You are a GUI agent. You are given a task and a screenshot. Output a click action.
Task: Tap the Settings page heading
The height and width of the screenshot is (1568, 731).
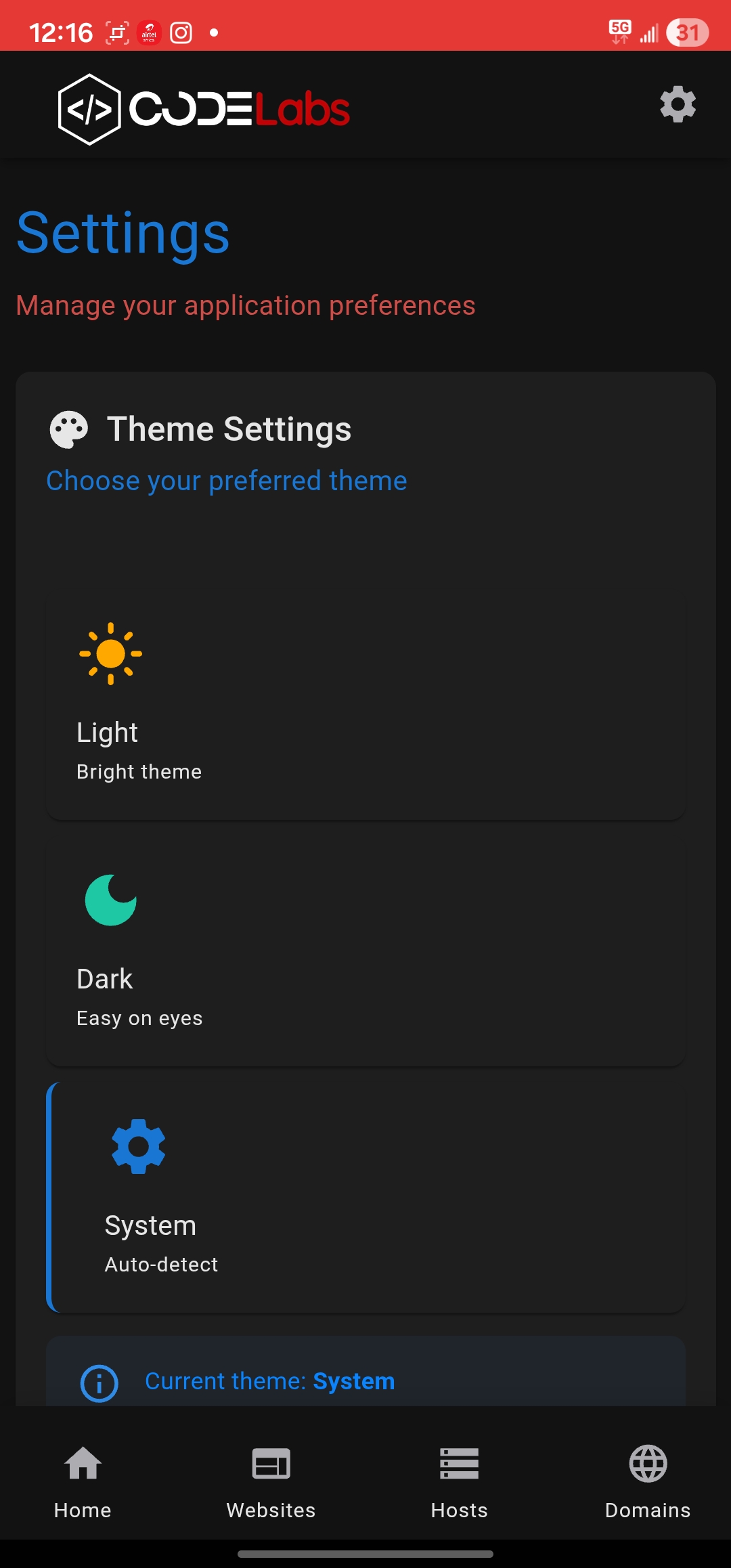click(x=123, y=234)
